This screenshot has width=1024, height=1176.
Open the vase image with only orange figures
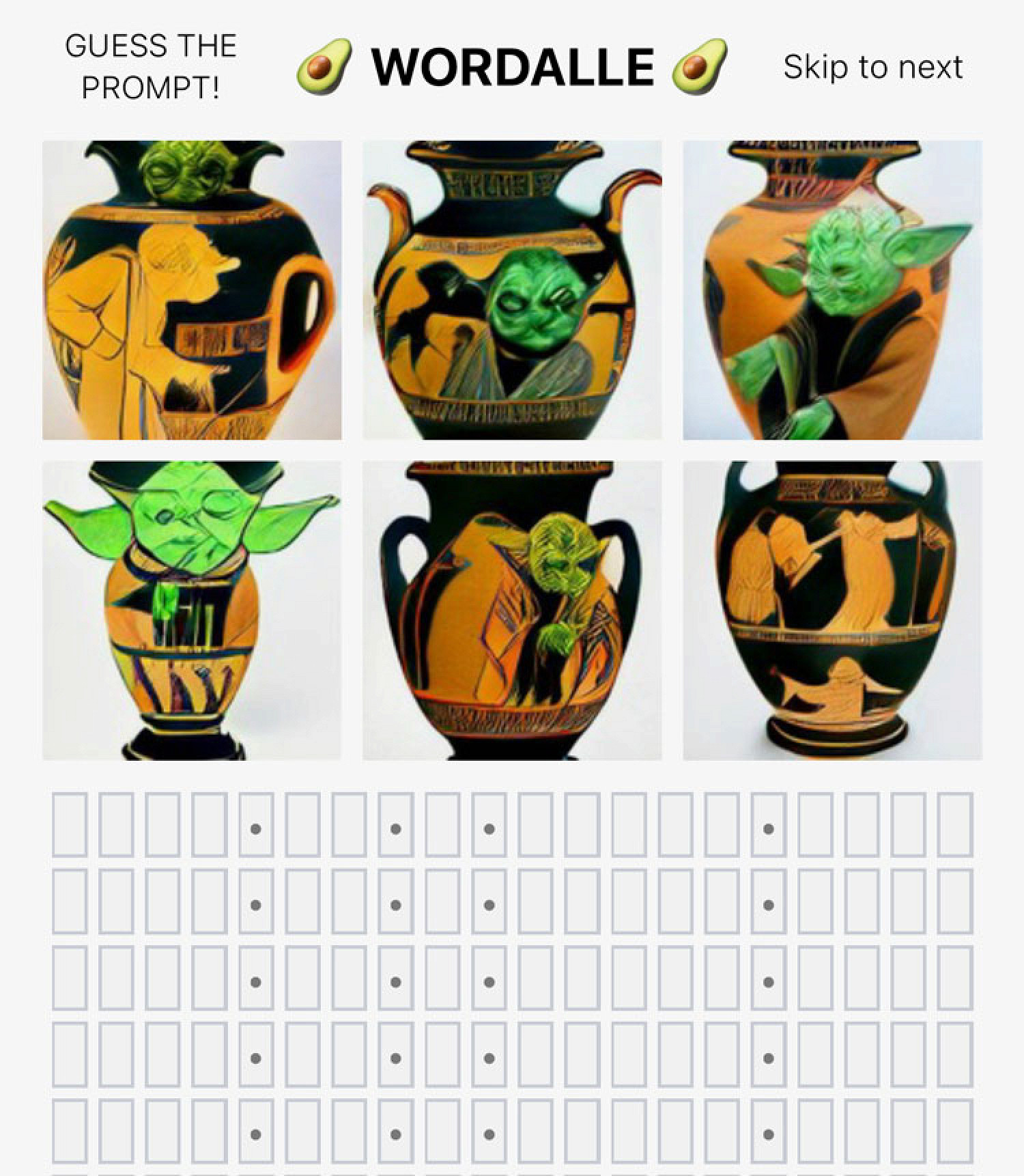pos(832,610)
